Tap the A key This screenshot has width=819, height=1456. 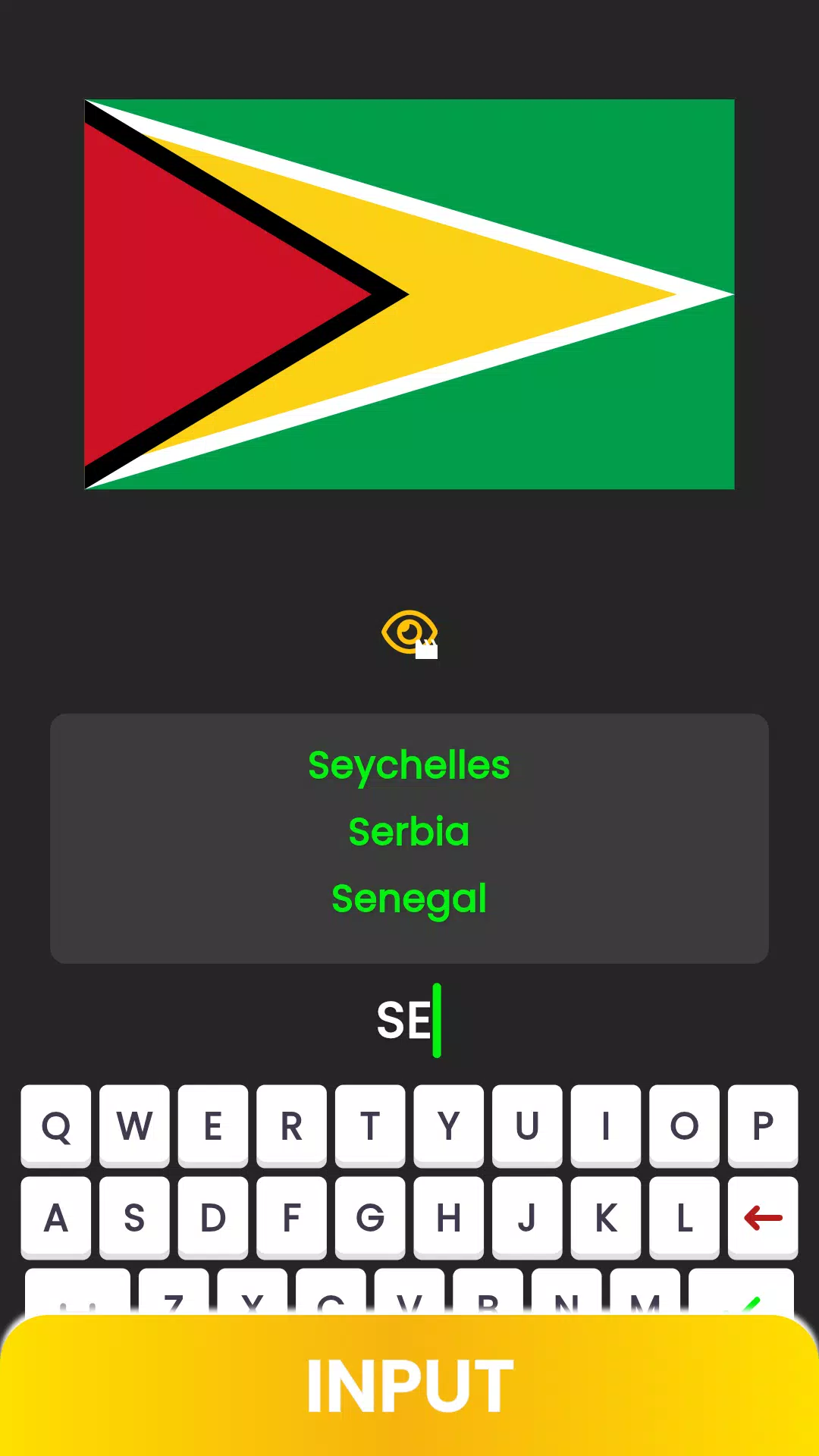(56, 1218)
